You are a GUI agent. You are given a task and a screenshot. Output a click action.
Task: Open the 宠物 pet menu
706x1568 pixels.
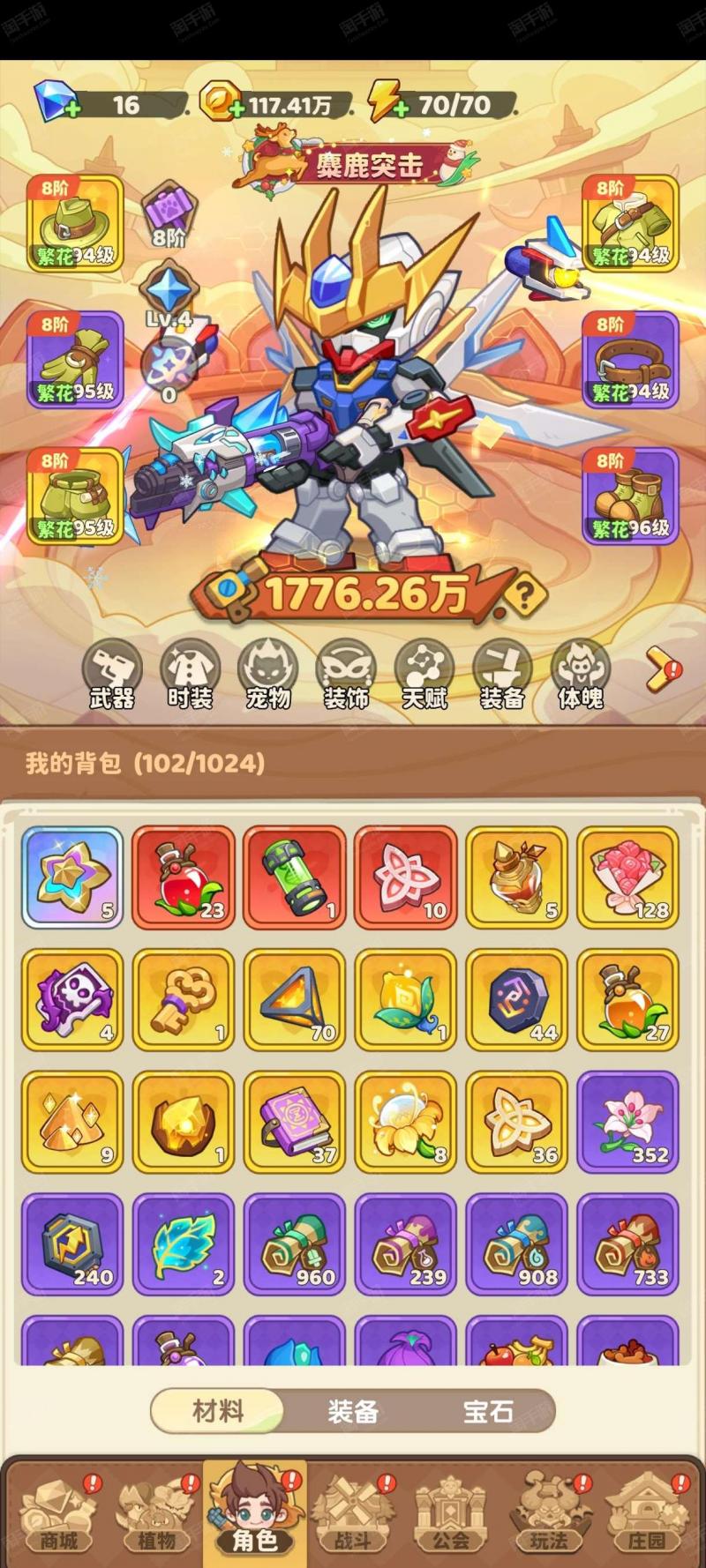(268, 675)
